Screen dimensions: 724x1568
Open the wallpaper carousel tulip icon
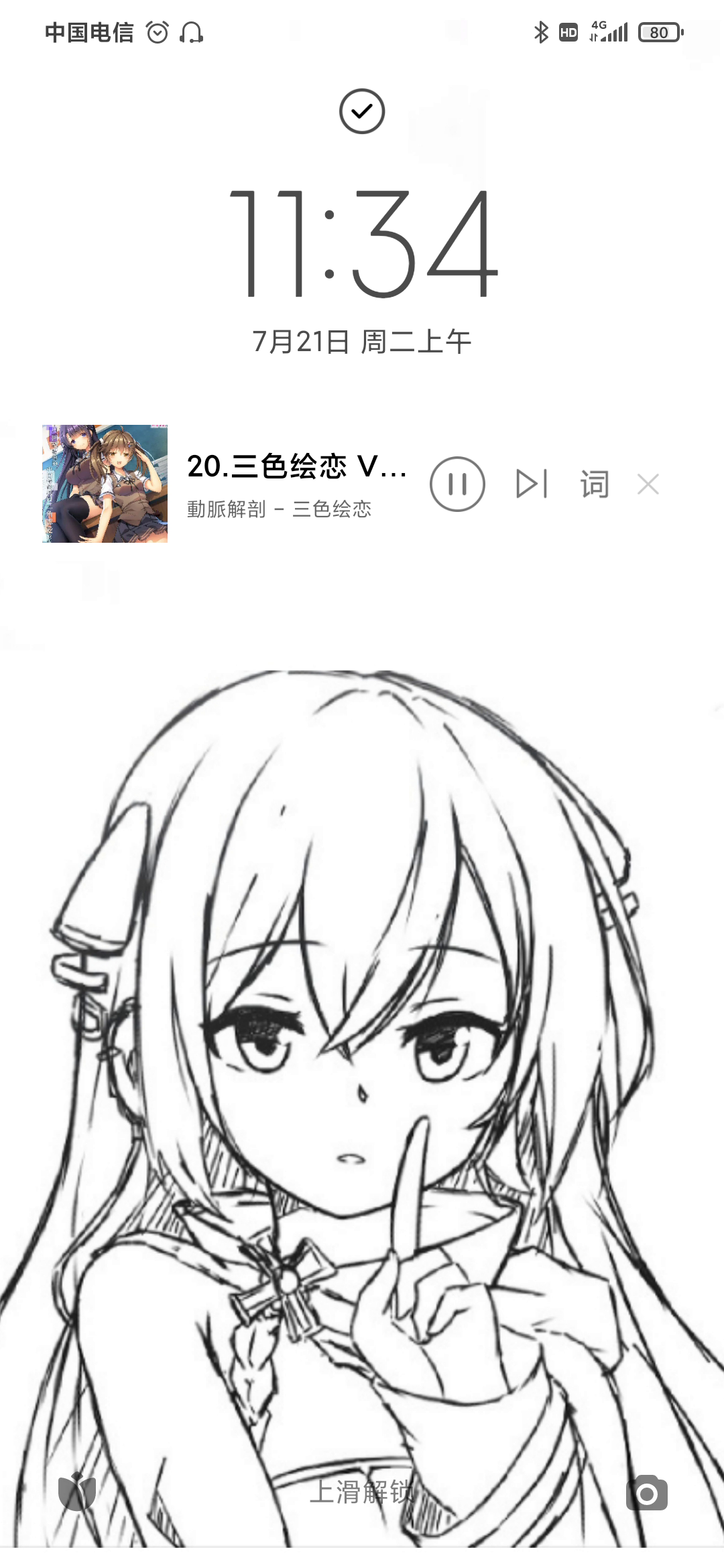77,1492
